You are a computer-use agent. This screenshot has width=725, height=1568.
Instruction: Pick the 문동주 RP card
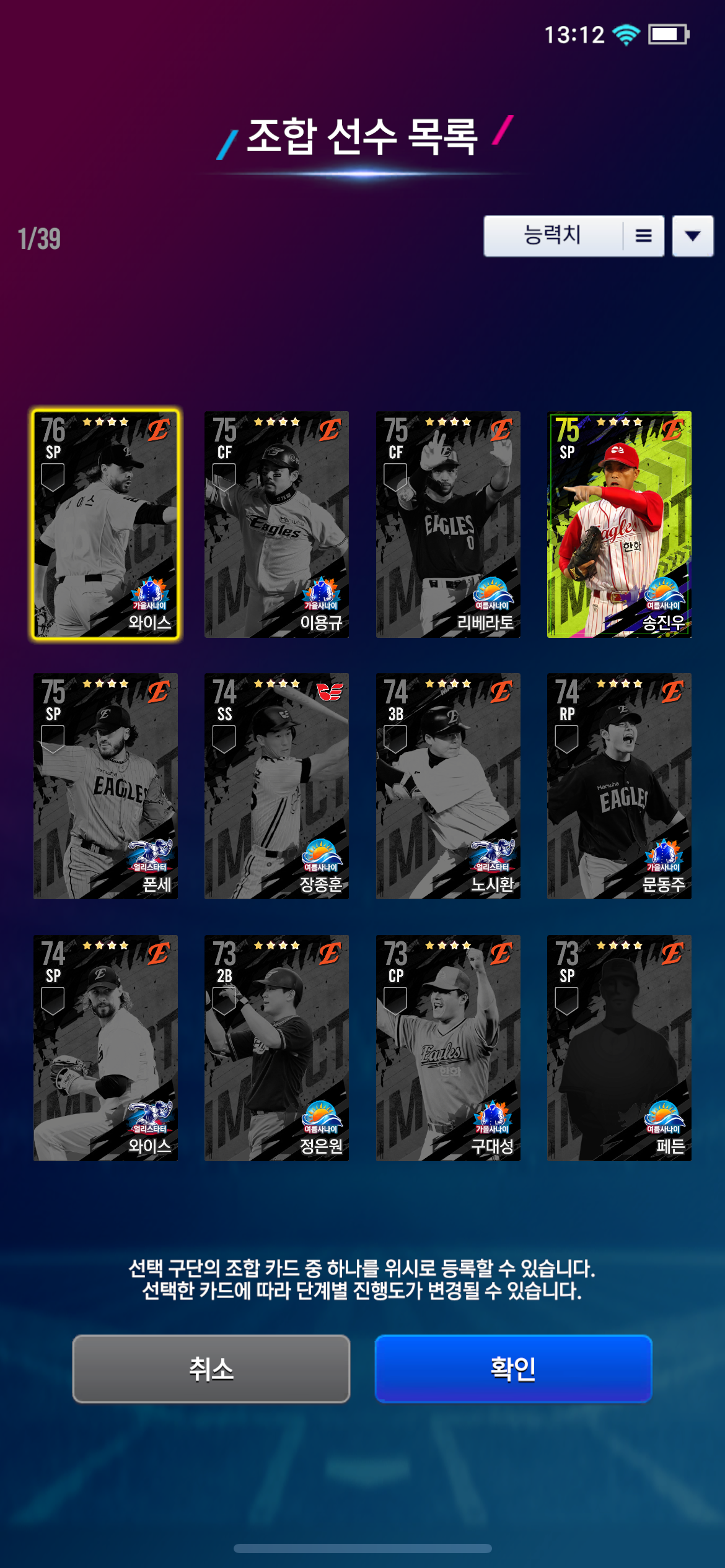pyautogui.click(x=619, y=786)
